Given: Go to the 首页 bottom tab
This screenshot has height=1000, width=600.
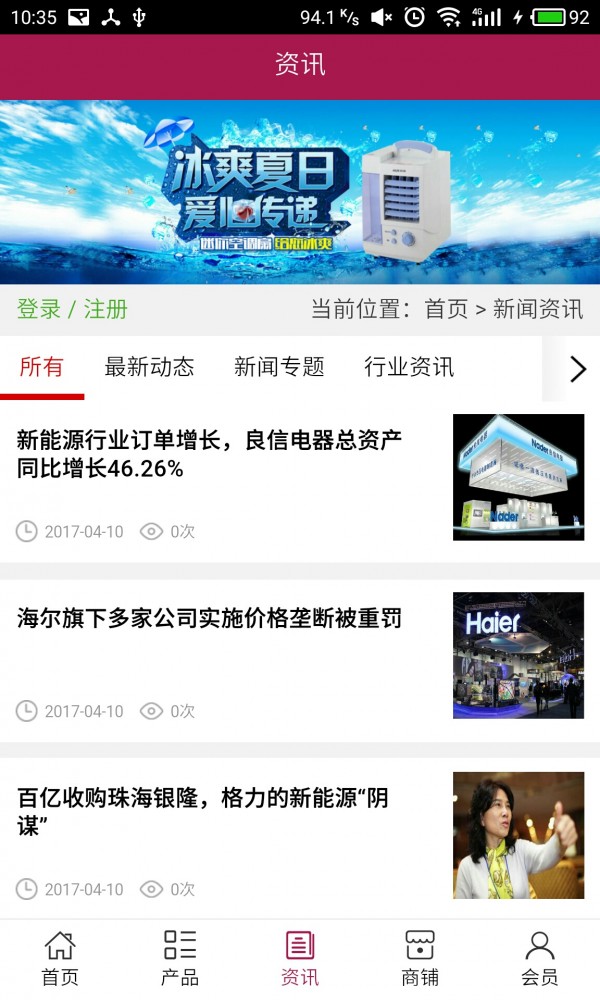Looking at the screenshot, I should (x=60, y=958).
